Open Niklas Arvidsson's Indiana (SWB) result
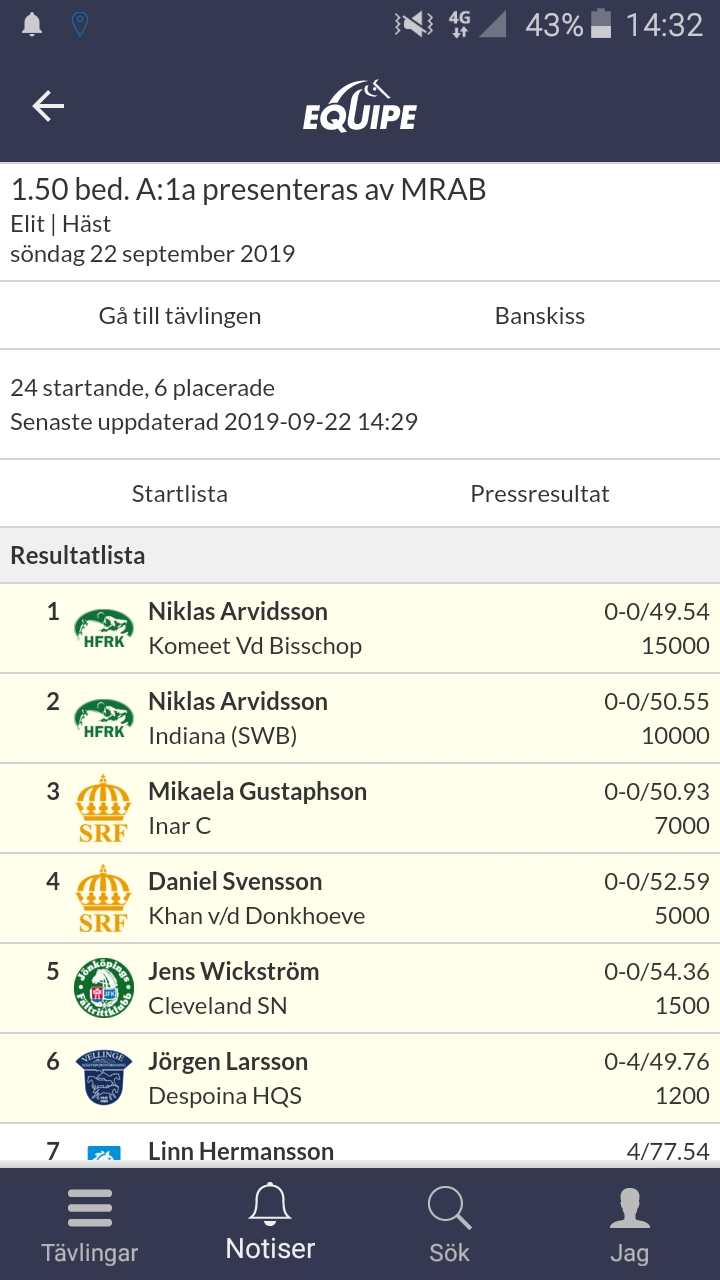The image size is (720, 1280). [360, 719]
